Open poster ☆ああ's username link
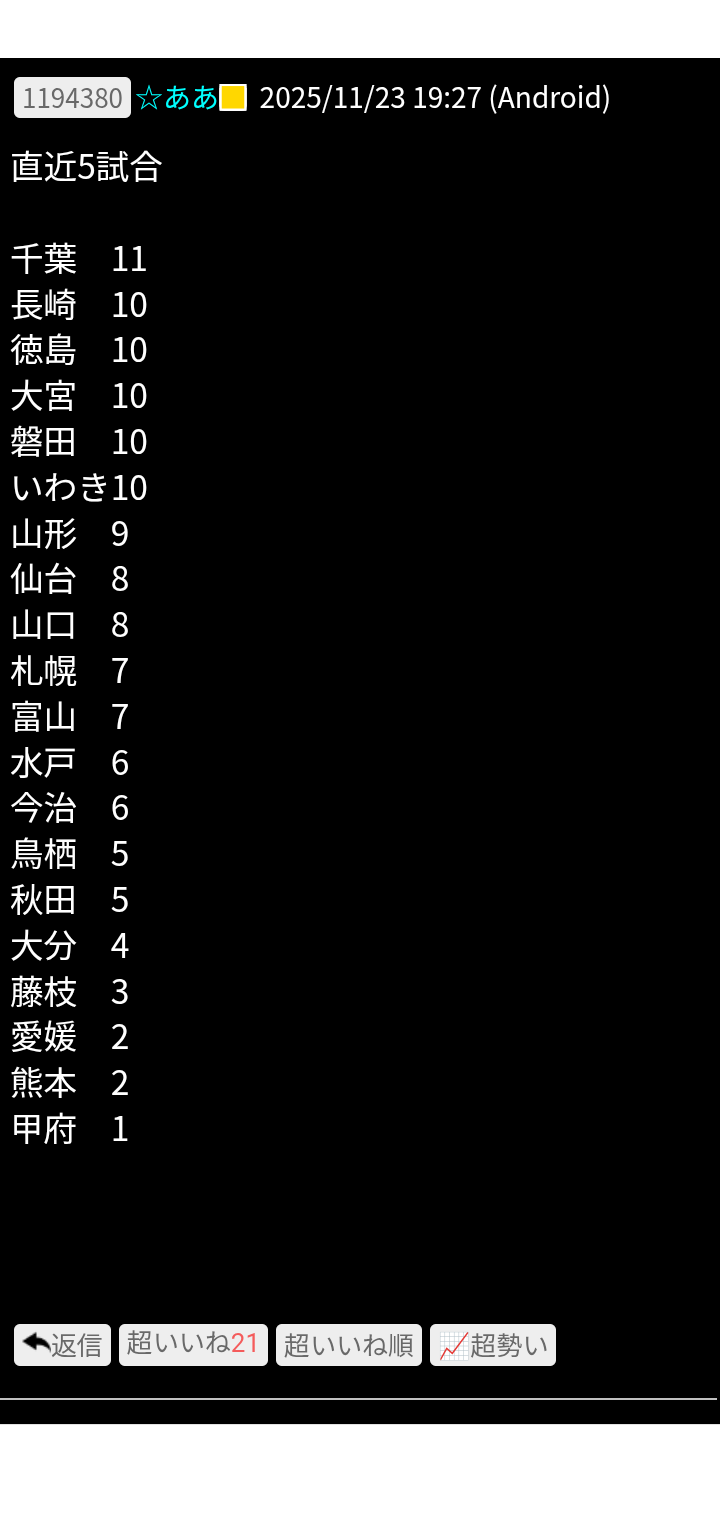 pyautogui.click(x=177, y=98)
